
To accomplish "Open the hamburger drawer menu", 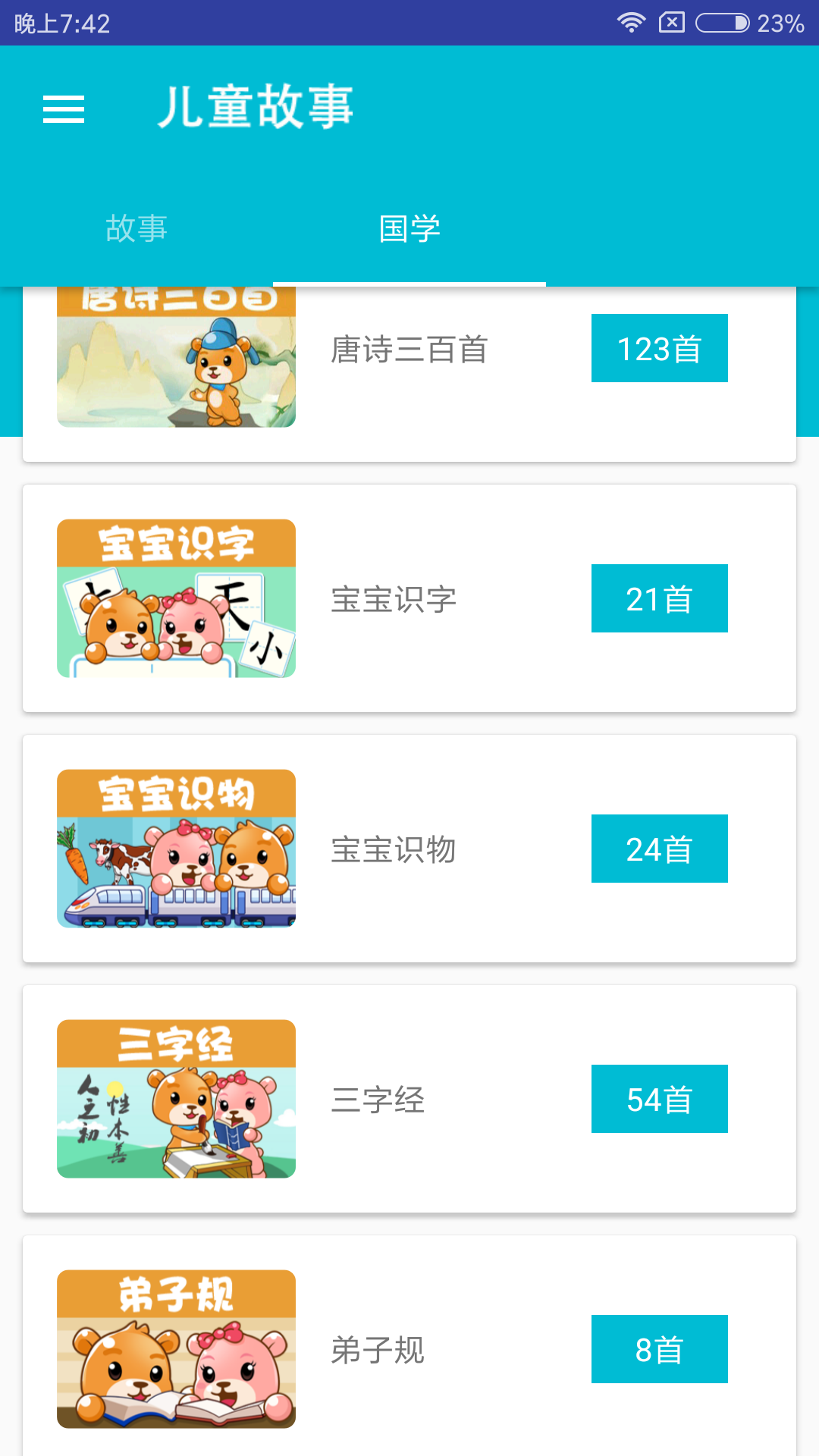I will coord(64,109).
